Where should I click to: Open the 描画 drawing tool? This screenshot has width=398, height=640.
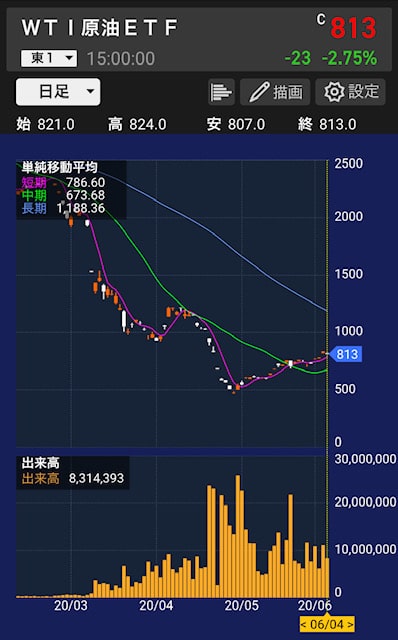point(275,92)
